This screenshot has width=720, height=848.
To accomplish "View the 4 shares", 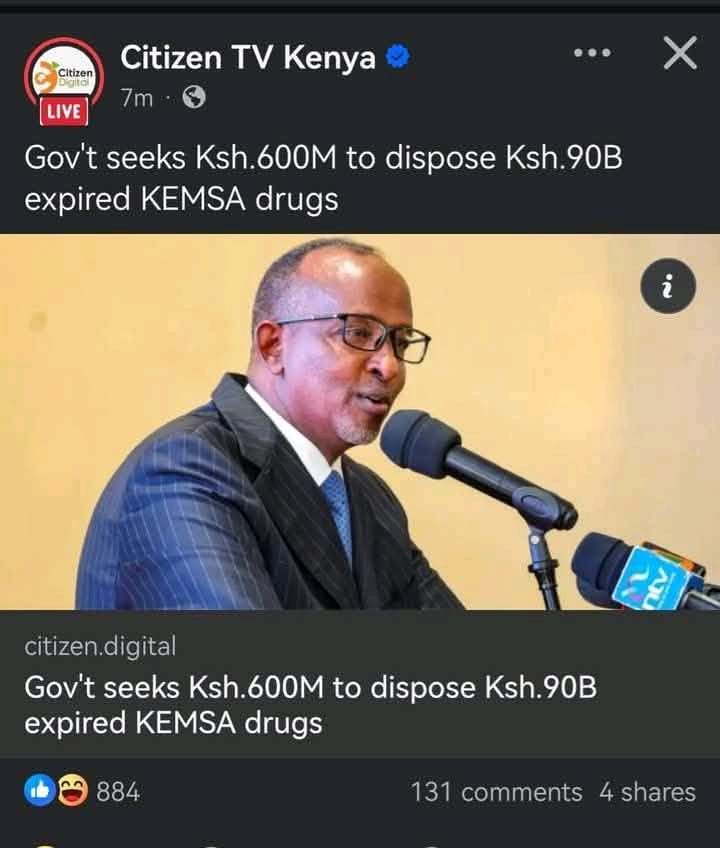I will coord(647,792).
